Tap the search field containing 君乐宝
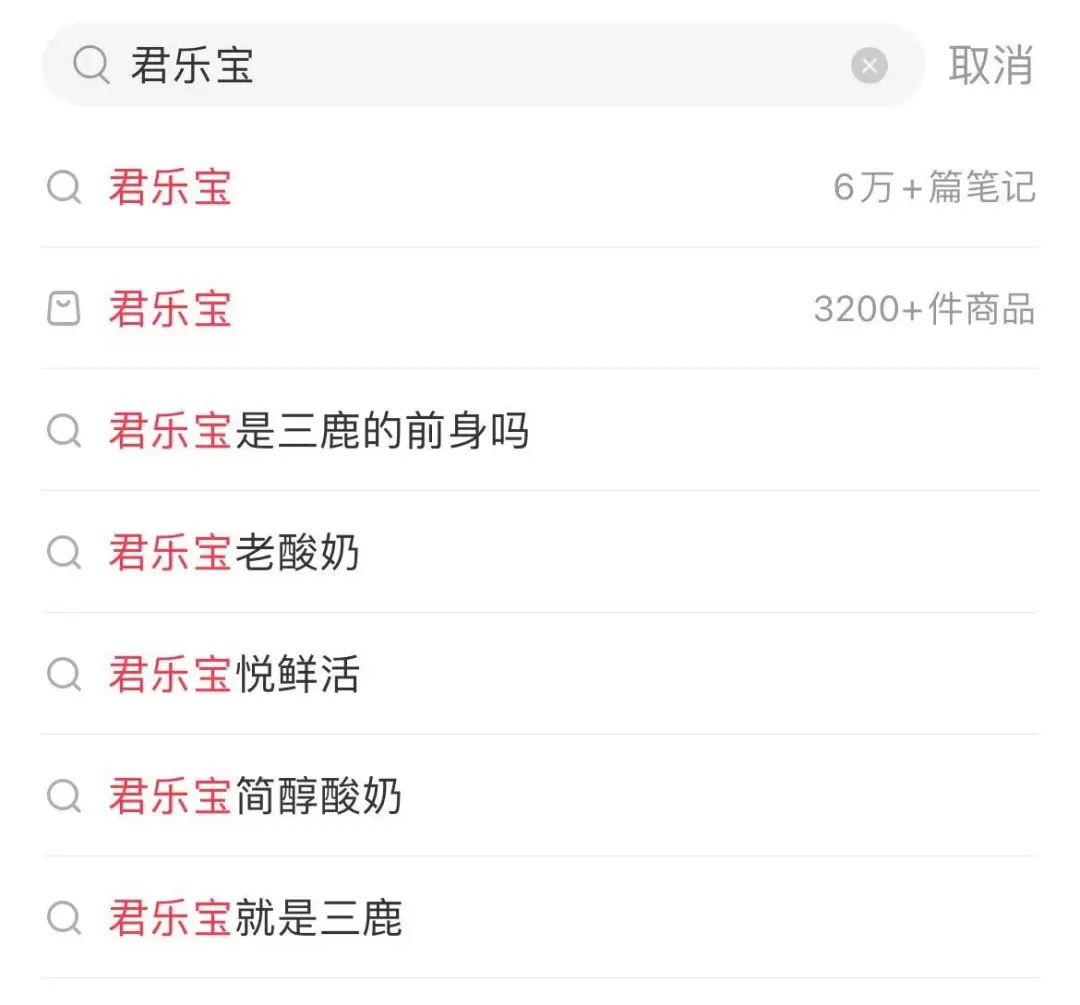 coord(480,66)
